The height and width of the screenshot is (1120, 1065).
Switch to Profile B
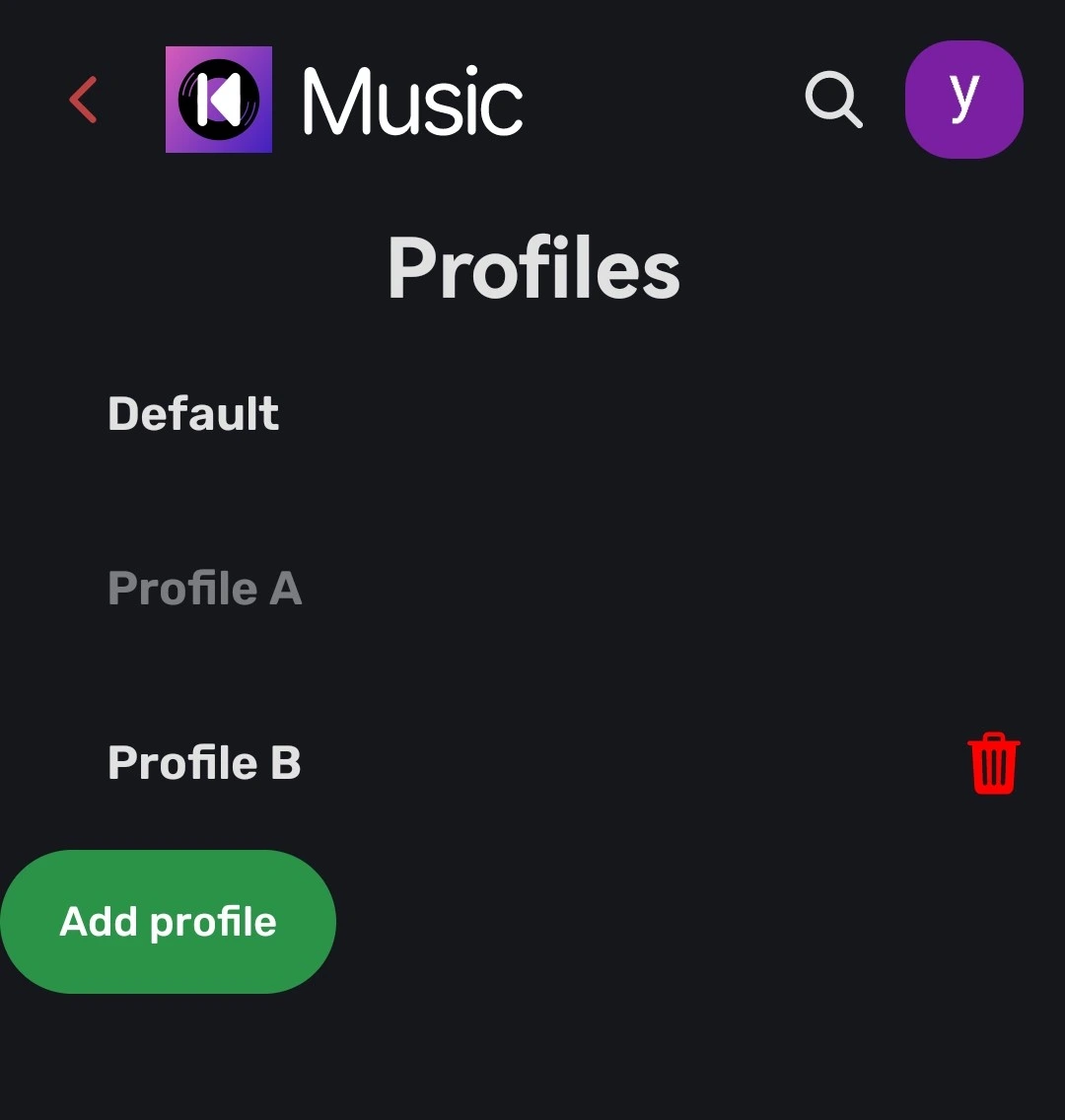tap(202, 762)
